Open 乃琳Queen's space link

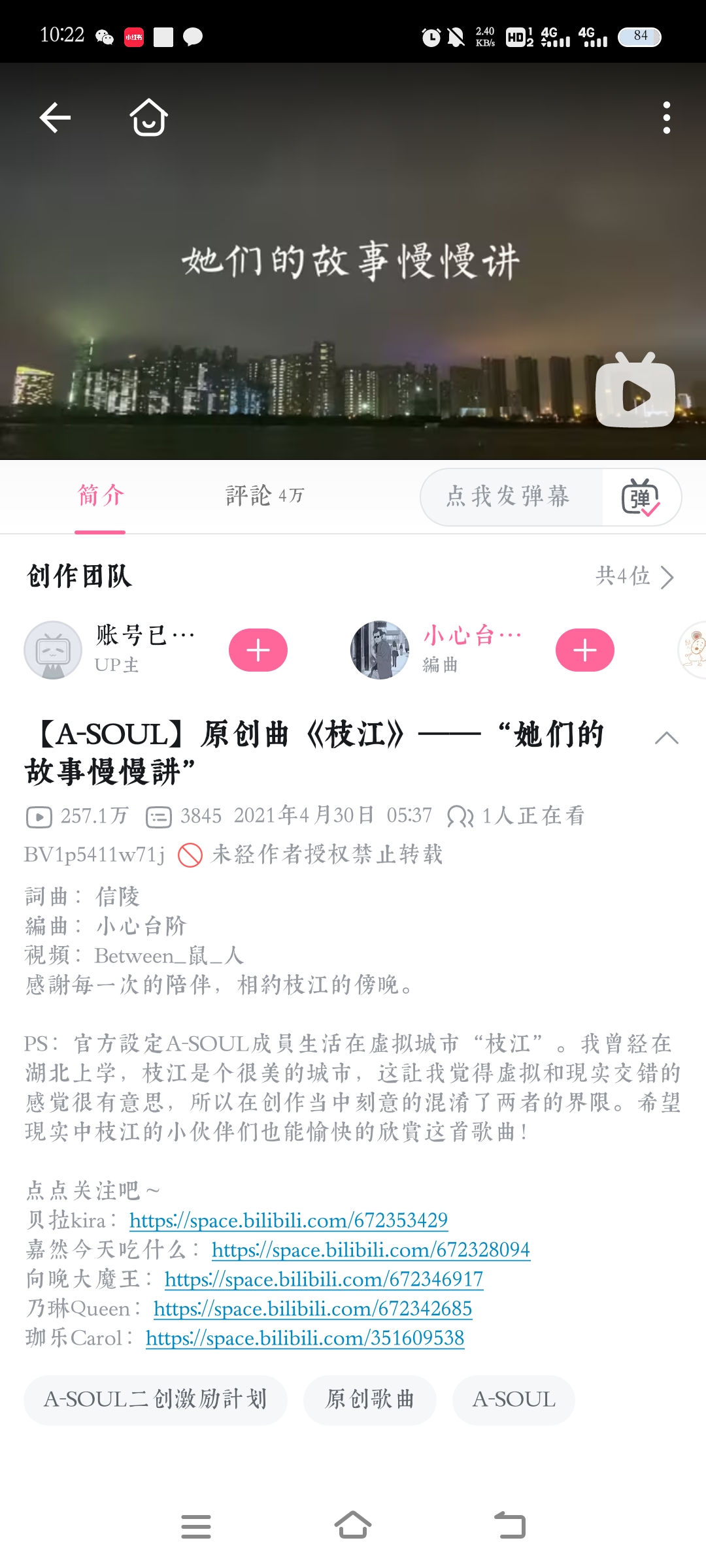[312, 1309]
